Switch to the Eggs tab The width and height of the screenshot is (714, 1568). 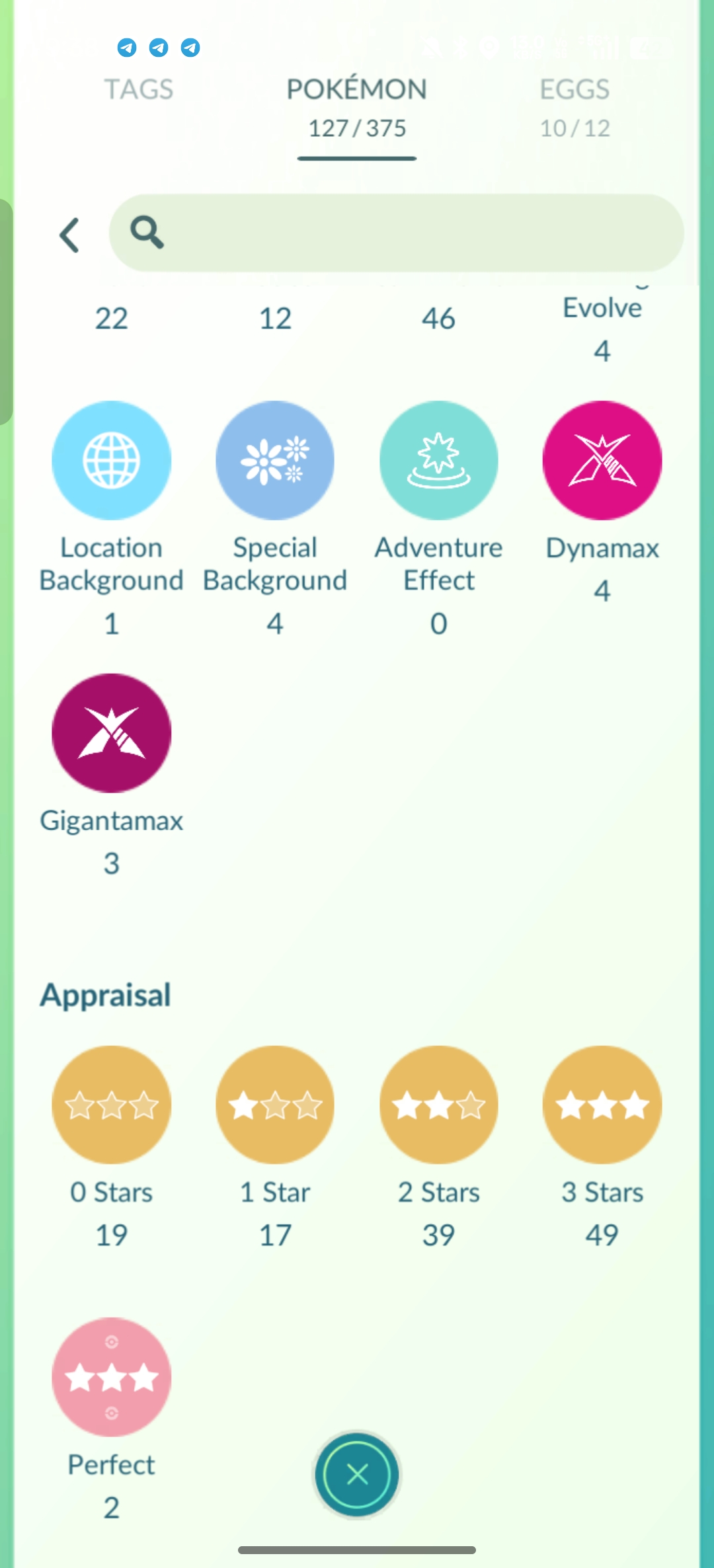575,106
